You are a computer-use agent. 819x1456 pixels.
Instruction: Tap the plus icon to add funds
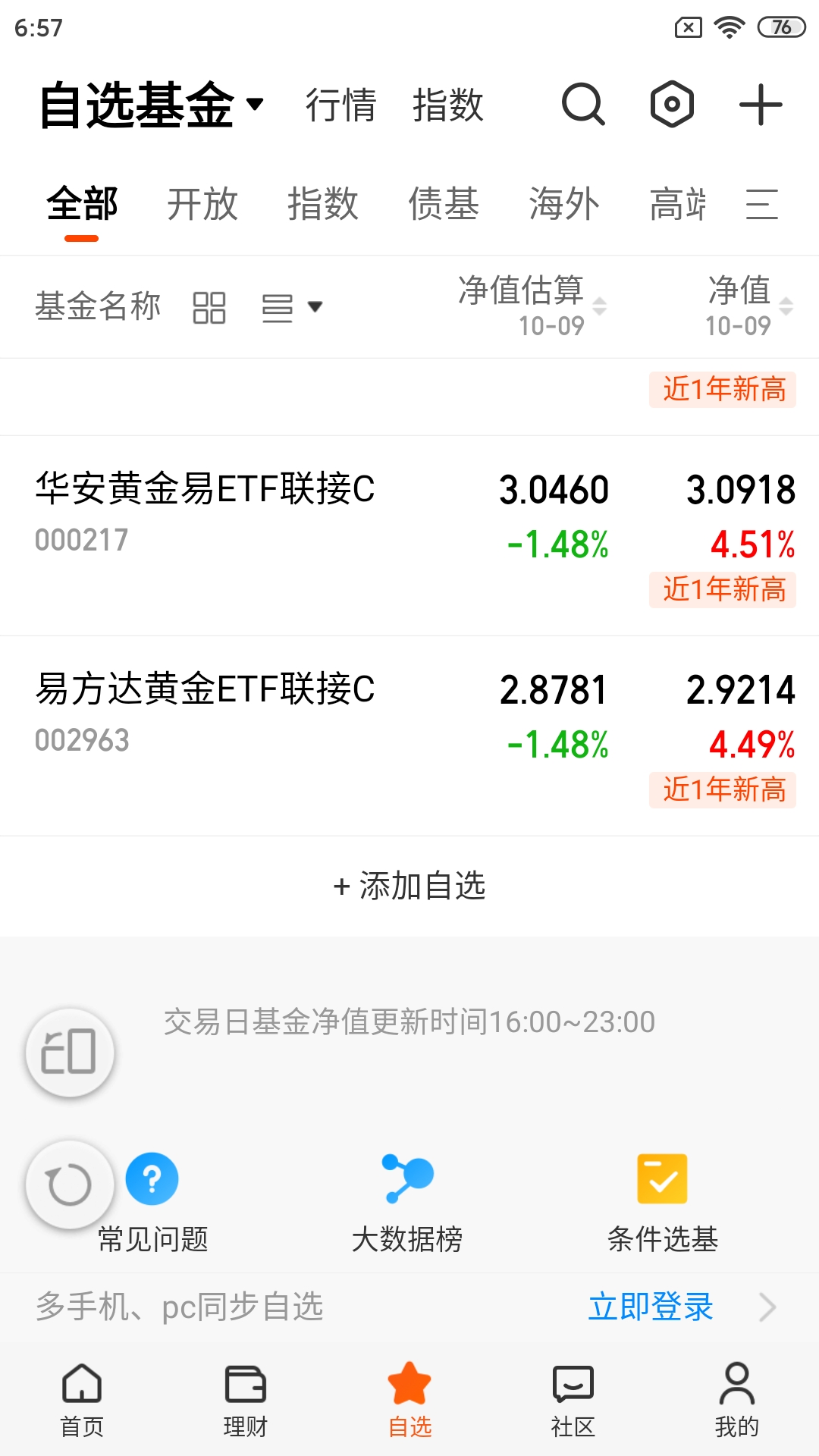coord(761,105)
